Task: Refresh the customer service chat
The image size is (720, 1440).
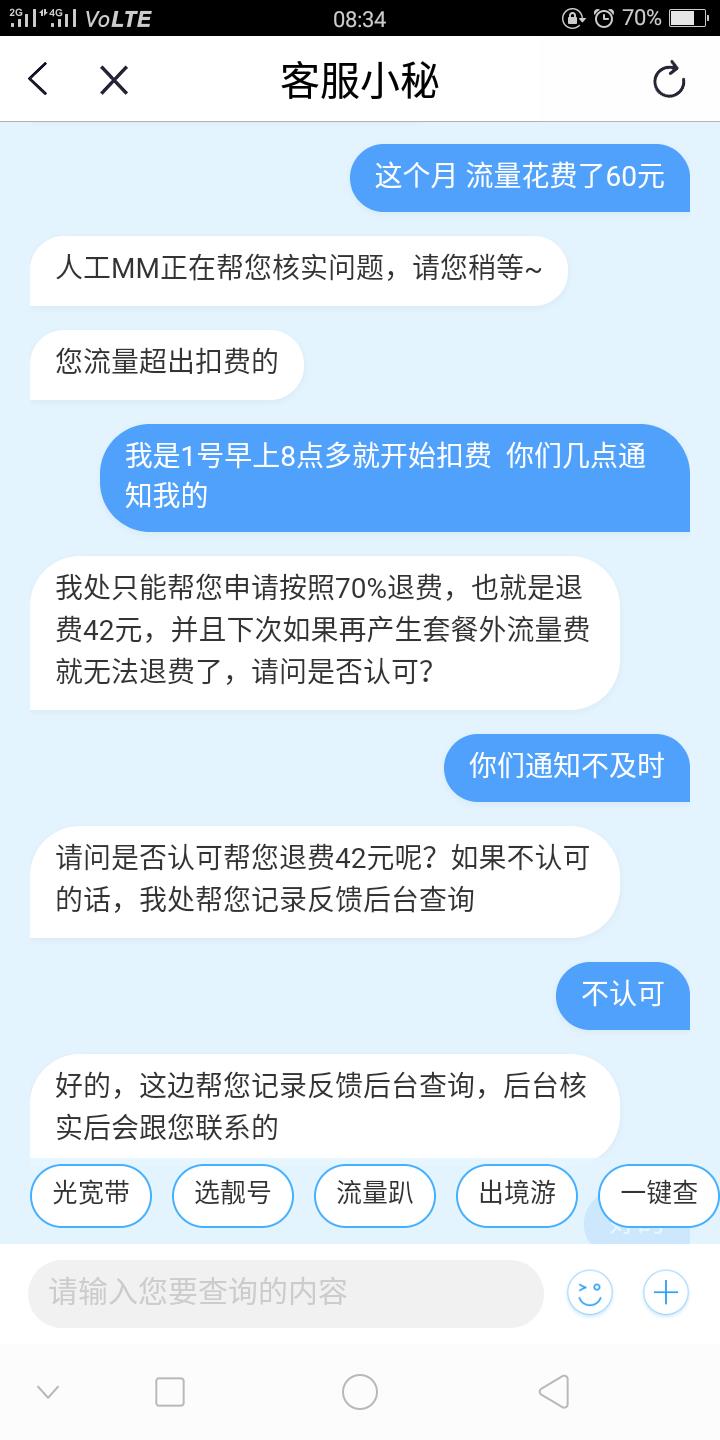Action: [668, 81]
